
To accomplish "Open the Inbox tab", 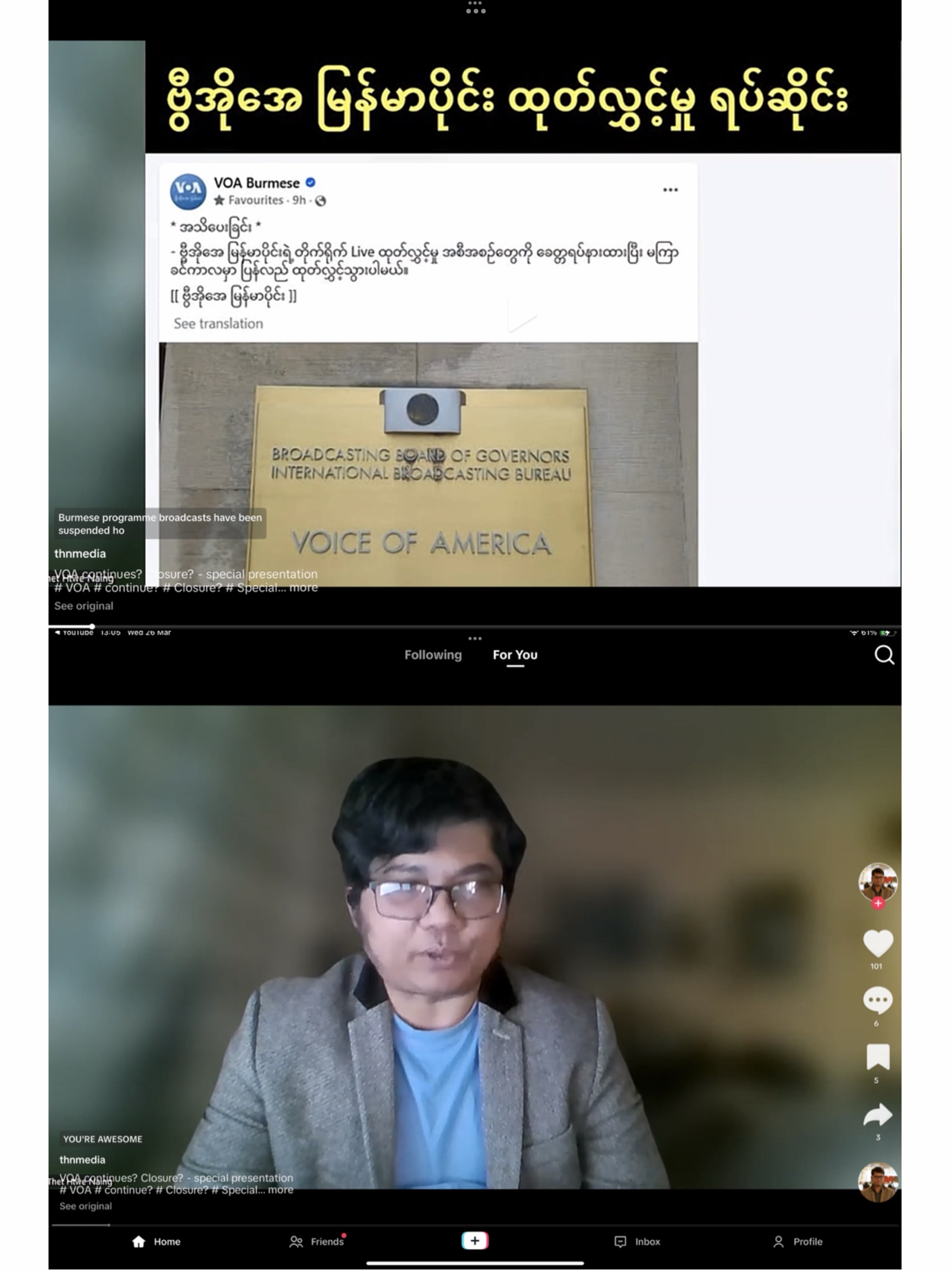I will click(637, 1241).
